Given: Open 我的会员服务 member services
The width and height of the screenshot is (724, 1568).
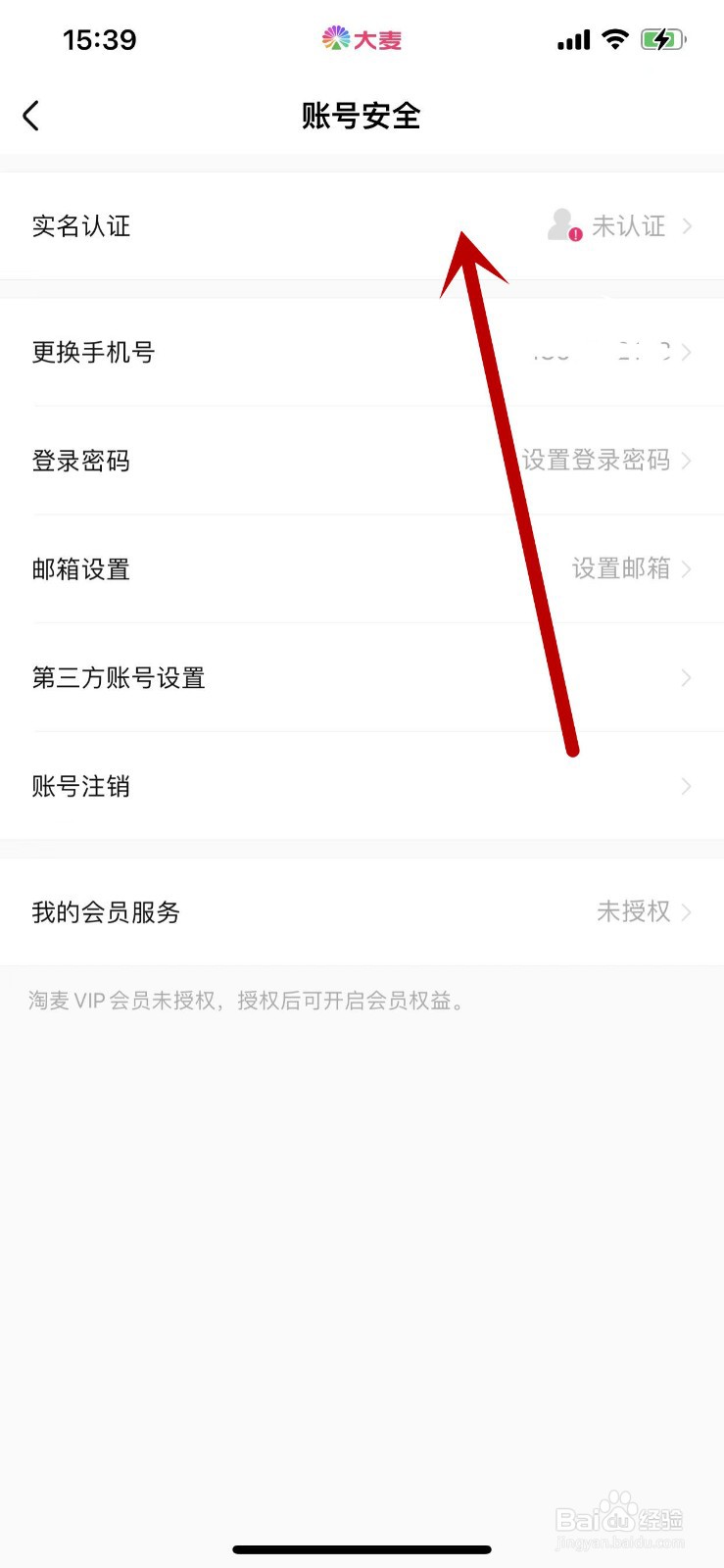Looking at the screenshot, I should [105, 912].
